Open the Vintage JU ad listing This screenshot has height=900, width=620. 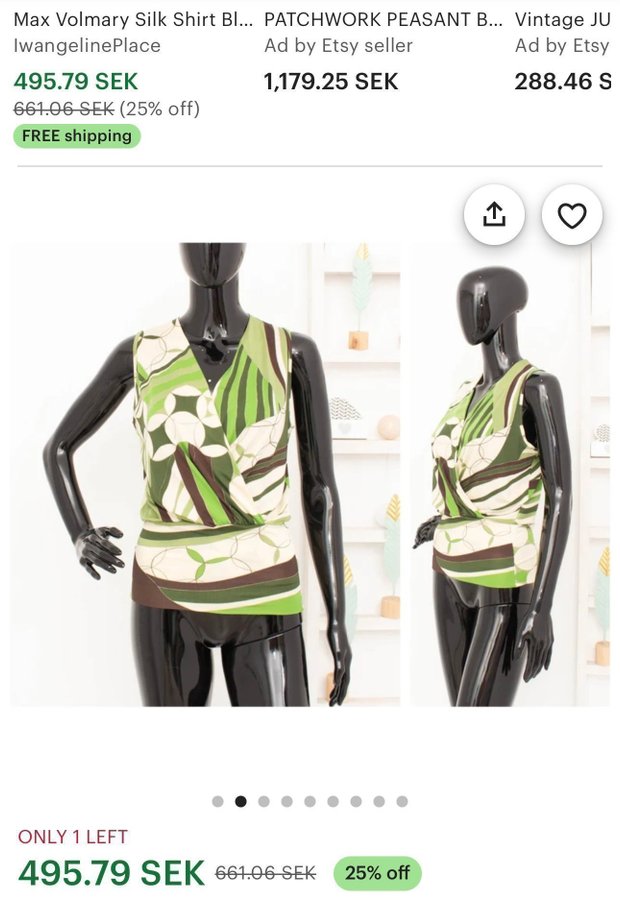tap(563, 19)
